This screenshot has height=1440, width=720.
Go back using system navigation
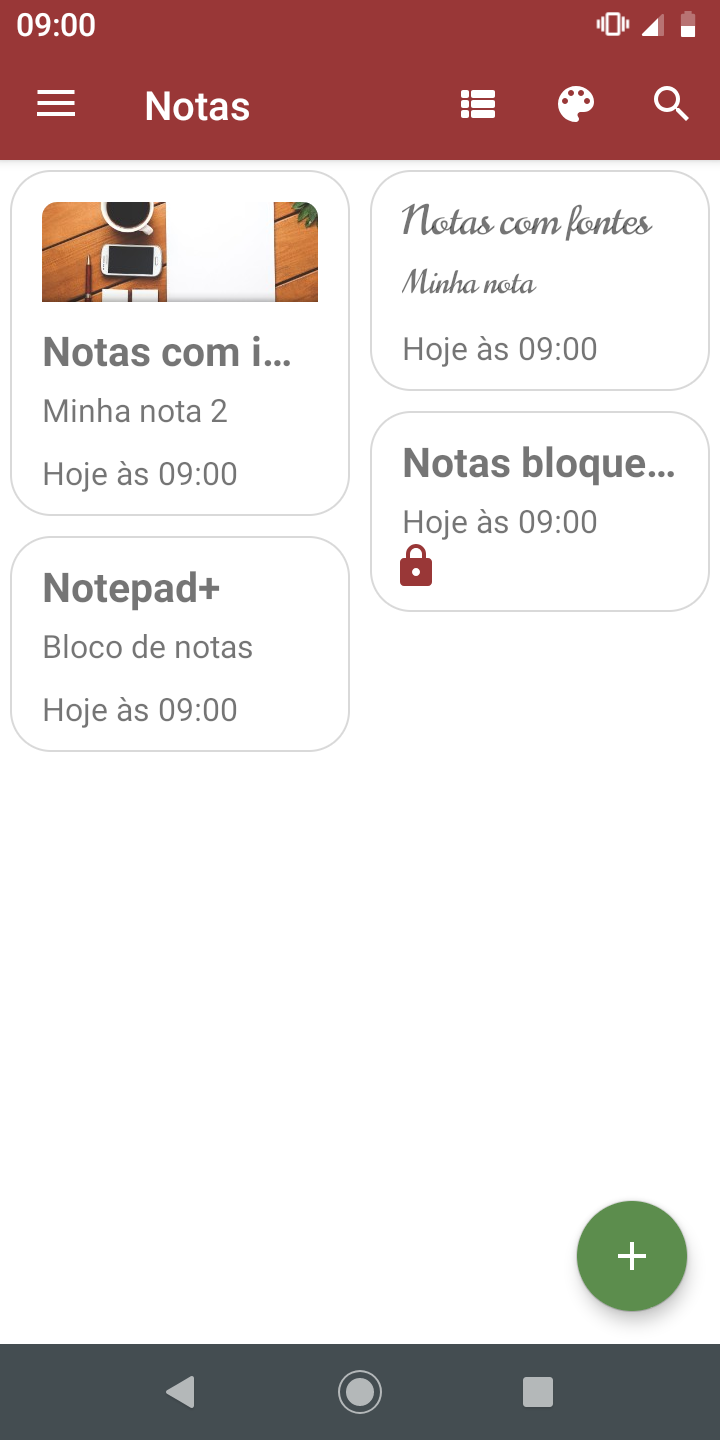pos(180,1392)
